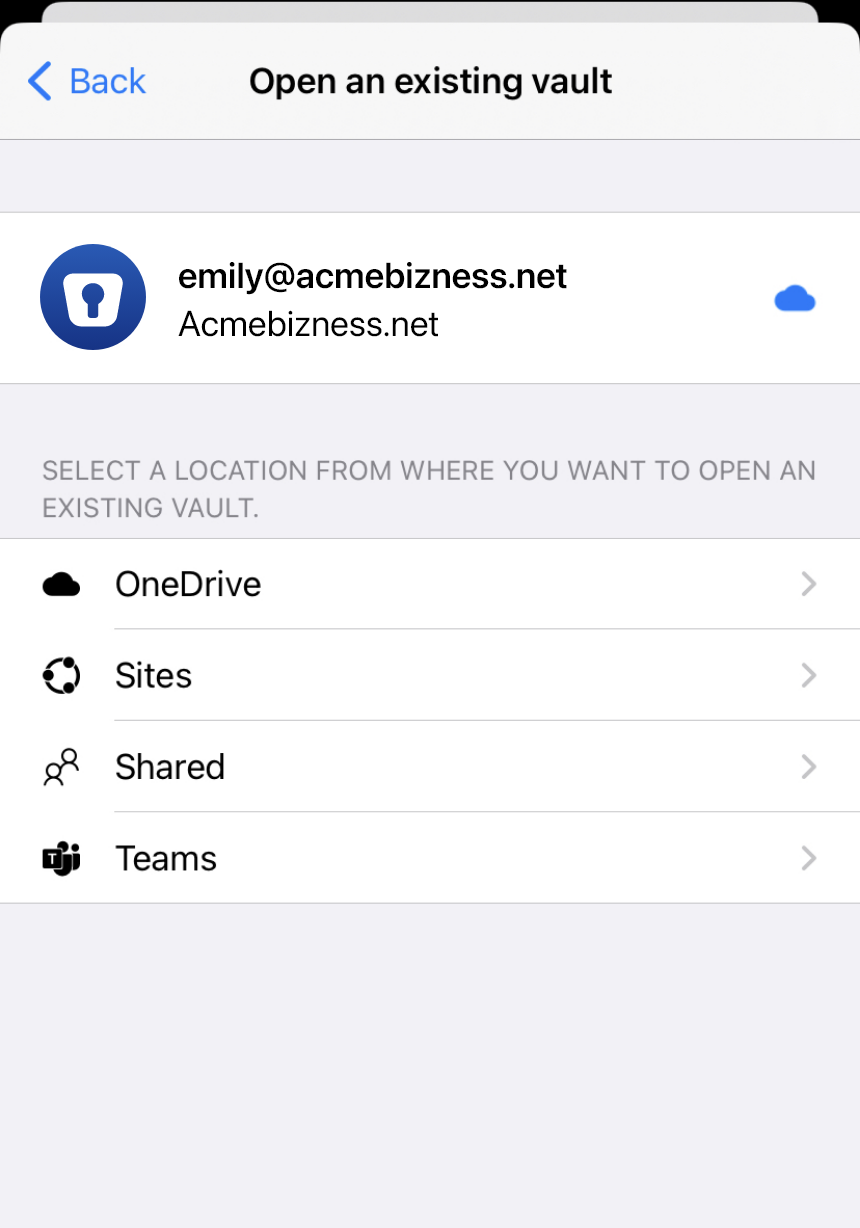Click the blue cloud sync status icon

pyautogui.click(x=794, y=297)
